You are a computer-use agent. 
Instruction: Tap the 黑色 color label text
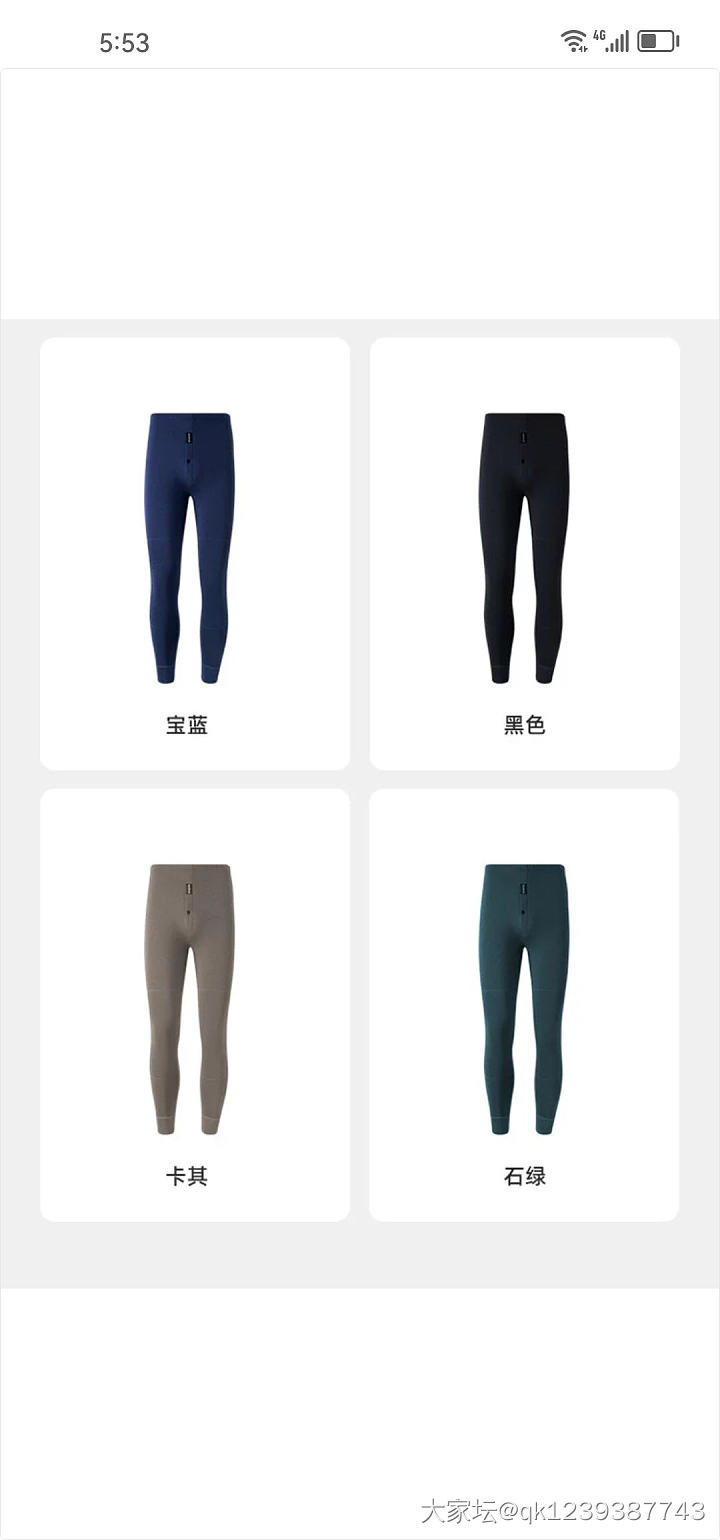[x=524, y=722]
